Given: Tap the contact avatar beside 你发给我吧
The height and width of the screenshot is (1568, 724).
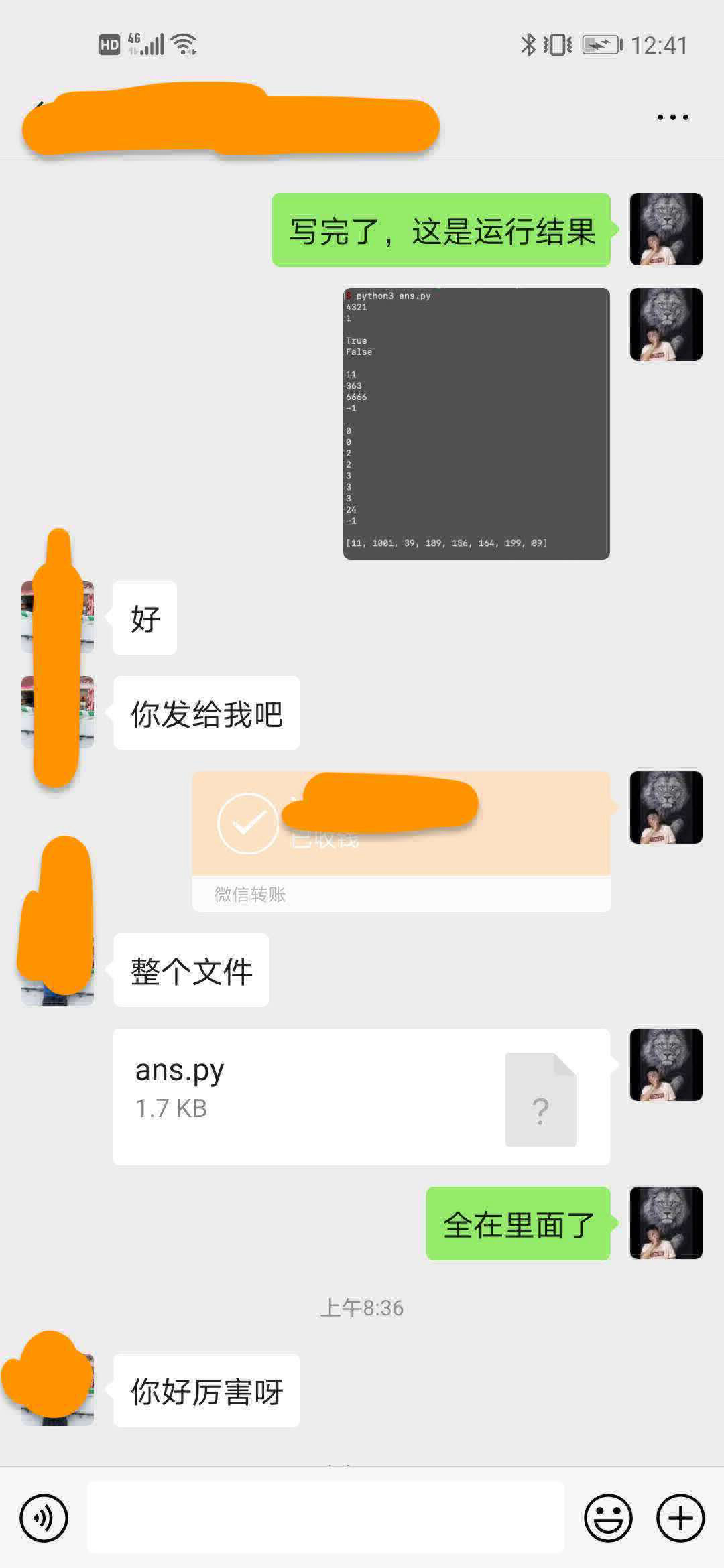Looking at the screenshot, I should point(58,712).
